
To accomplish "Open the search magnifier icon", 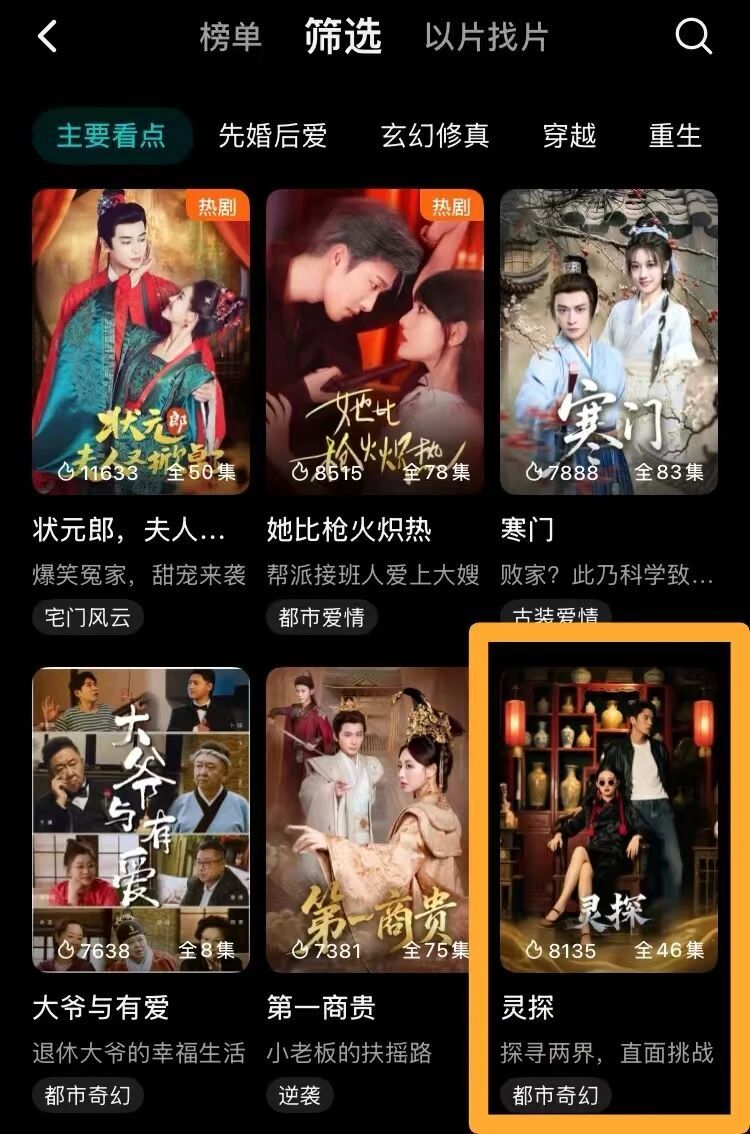I will click(693, 37).
